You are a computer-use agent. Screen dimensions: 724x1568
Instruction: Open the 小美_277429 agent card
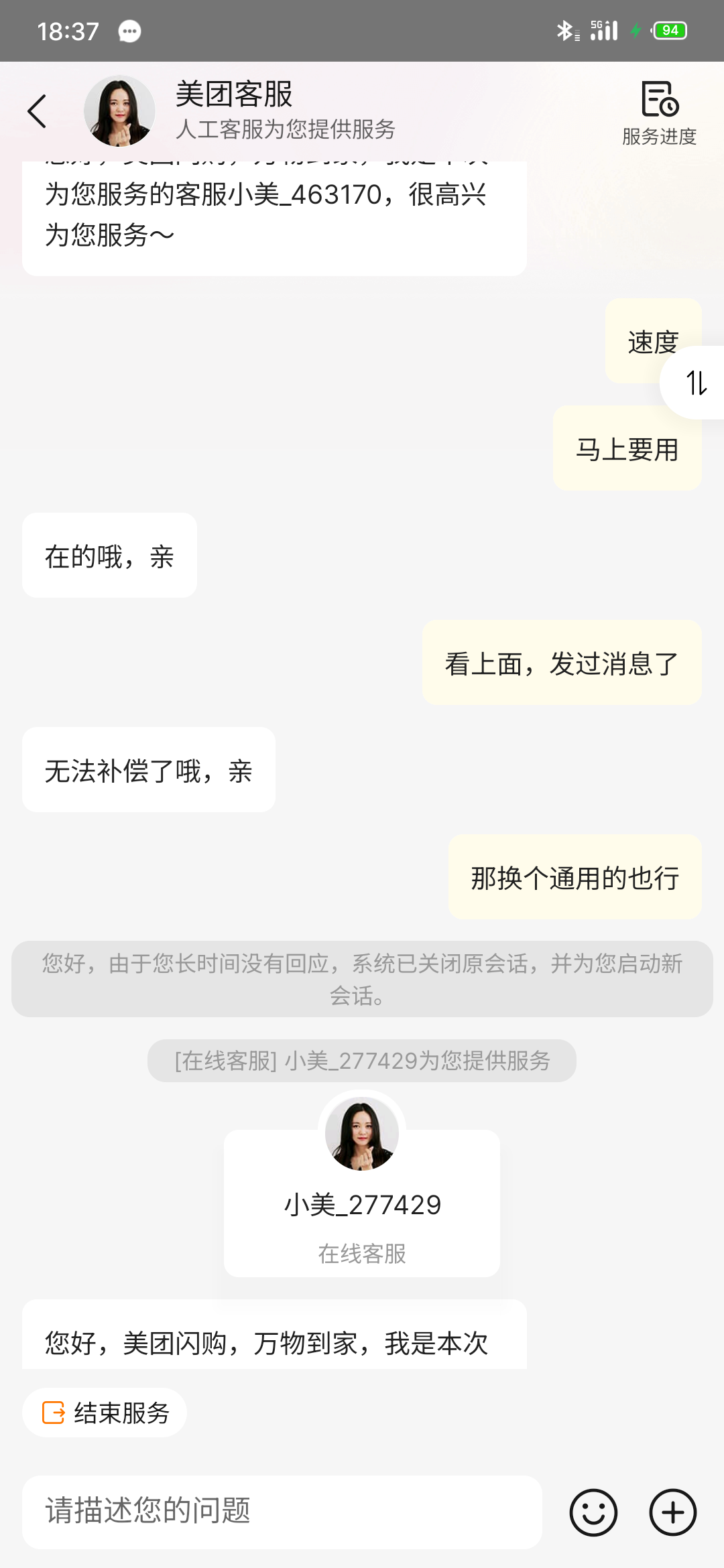pyautogui.click(x=362, y=1203)
